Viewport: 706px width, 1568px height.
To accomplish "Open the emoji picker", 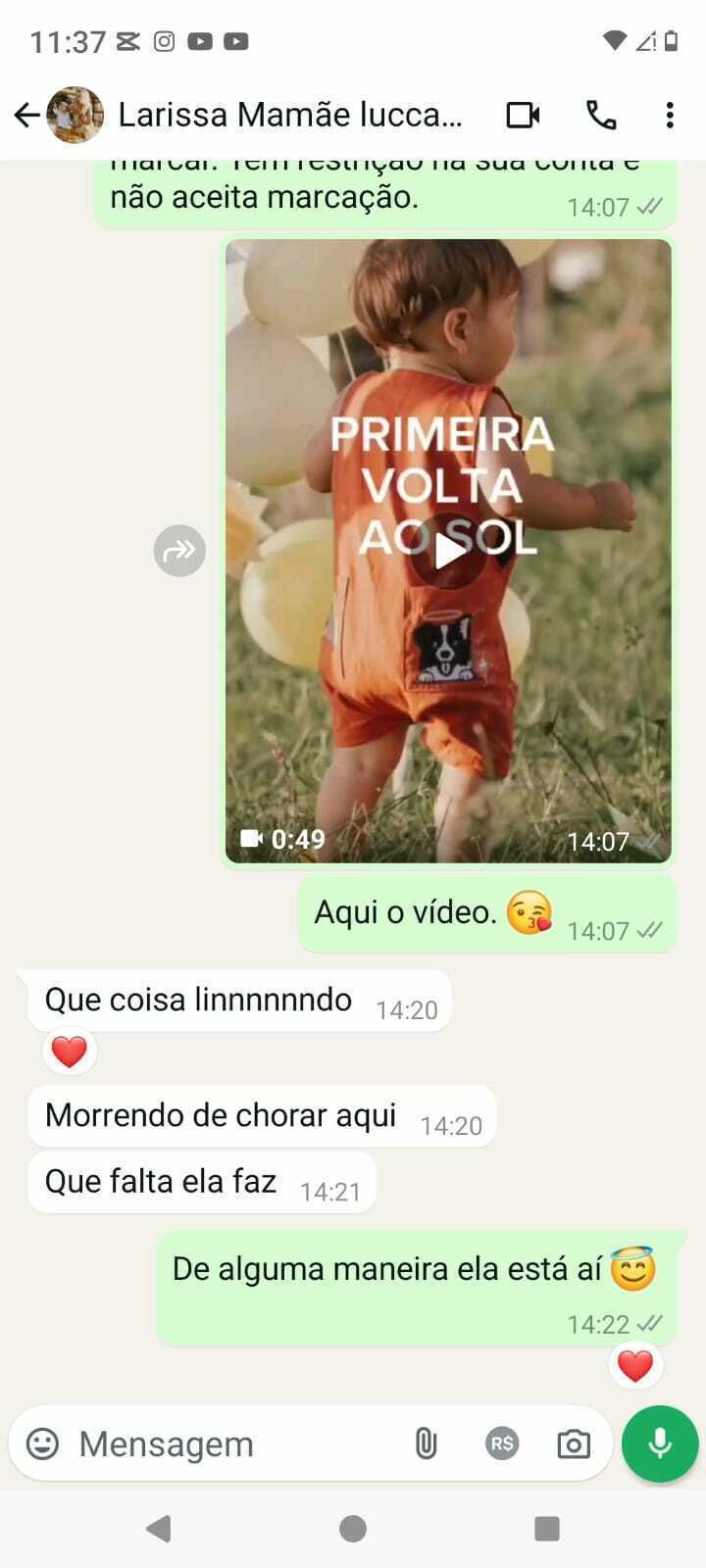I will 42,1444.
